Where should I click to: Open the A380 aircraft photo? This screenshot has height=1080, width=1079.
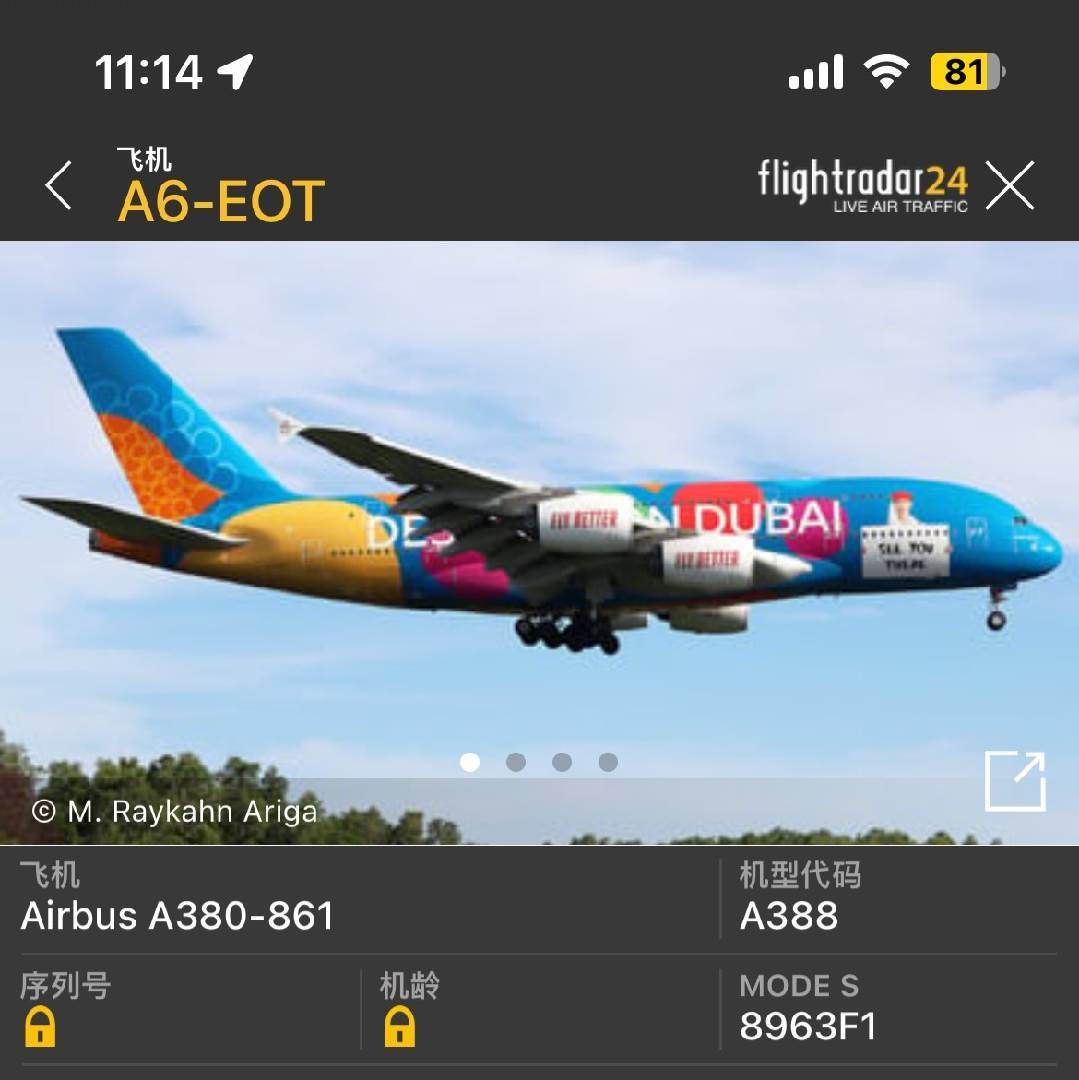(x=540, y=520)
